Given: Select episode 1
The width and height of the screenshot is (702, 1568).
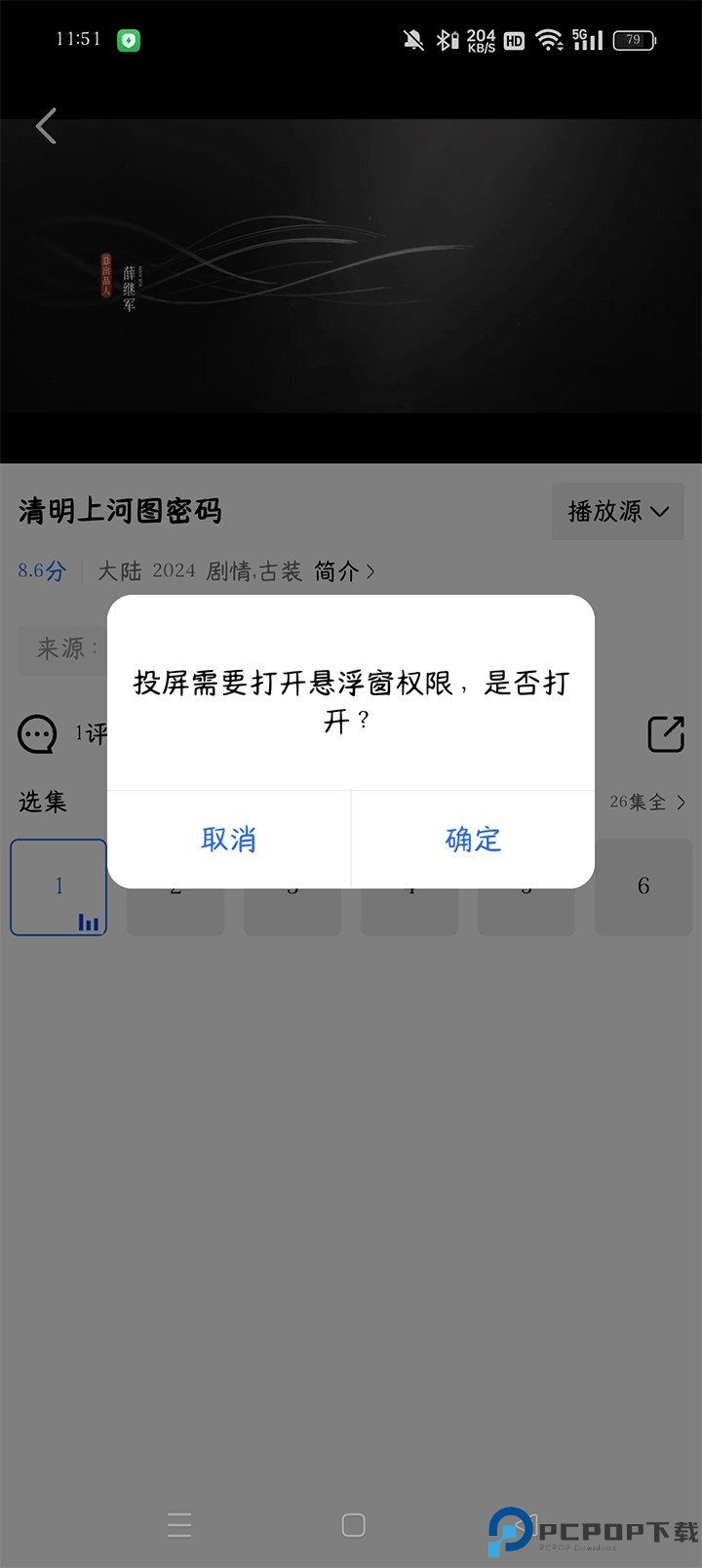Looking at the screenshot, I should 58,886.
